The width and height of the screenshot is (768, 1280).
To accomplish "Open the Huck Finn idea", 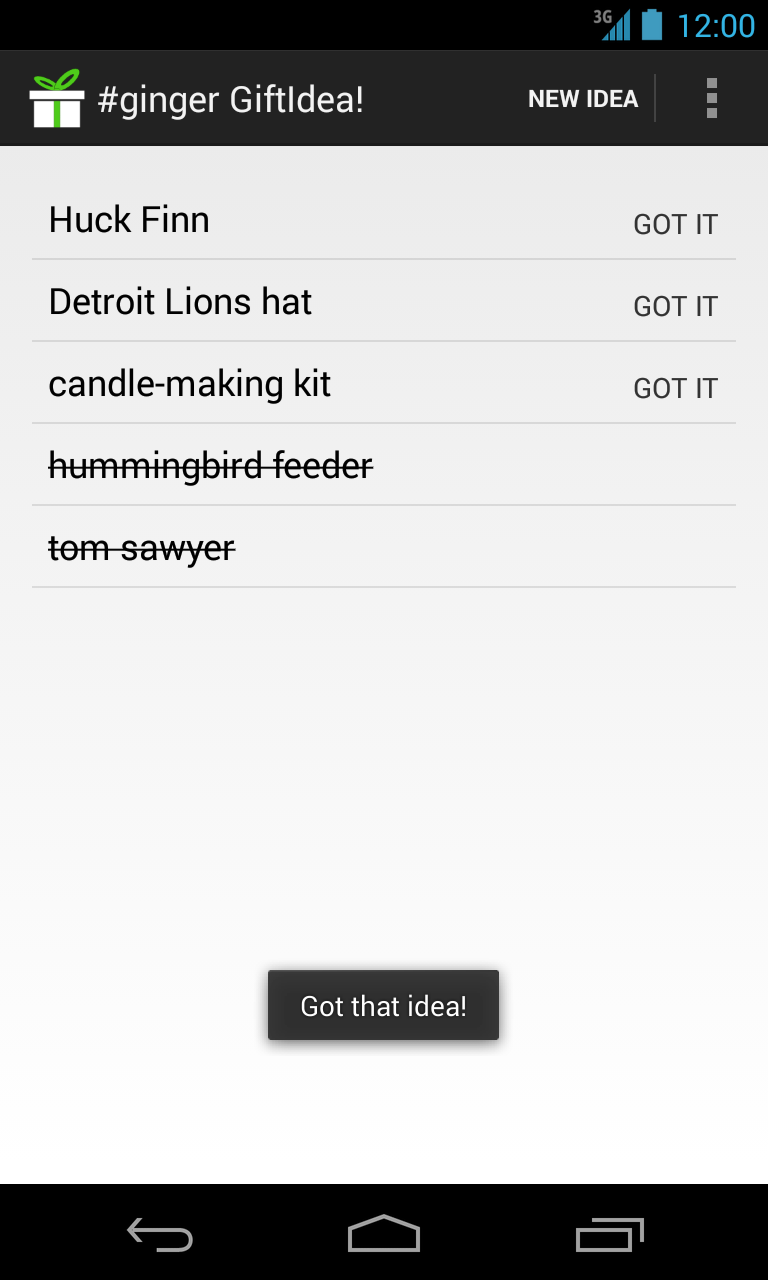I will (x=130, y=220).
